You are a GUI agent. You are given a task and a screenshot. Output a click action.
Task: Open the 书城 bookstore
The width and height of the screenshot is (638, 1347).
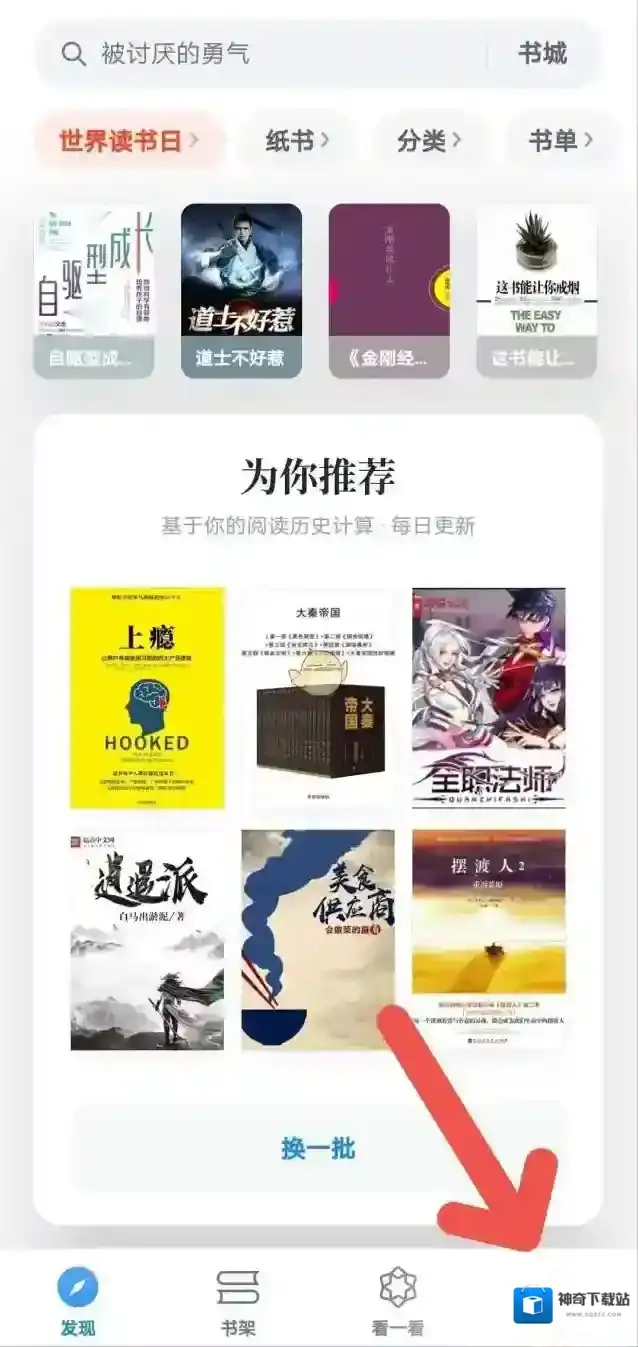[x=542, y=54]
